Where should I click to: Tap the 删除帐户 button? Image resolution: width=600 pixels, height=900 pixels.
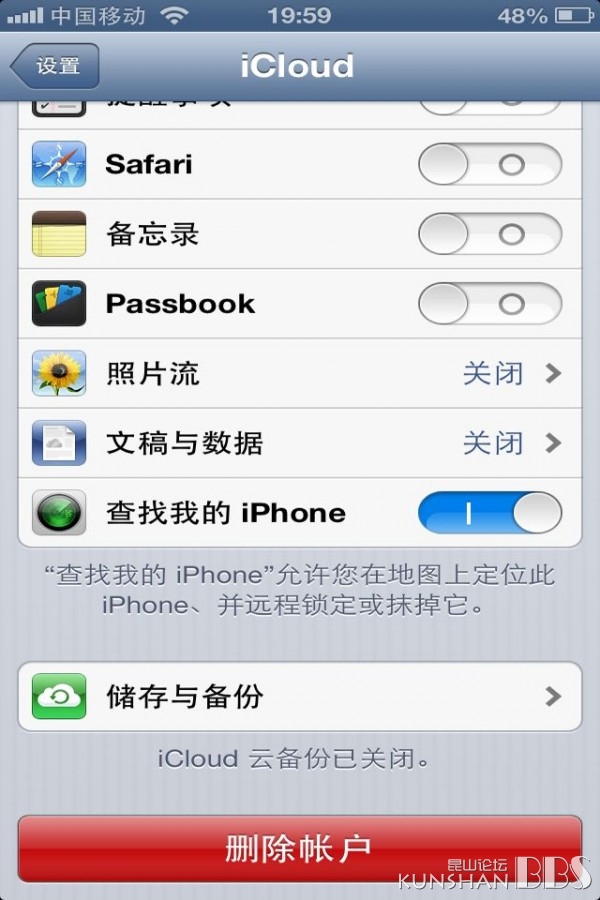point(300,848)
